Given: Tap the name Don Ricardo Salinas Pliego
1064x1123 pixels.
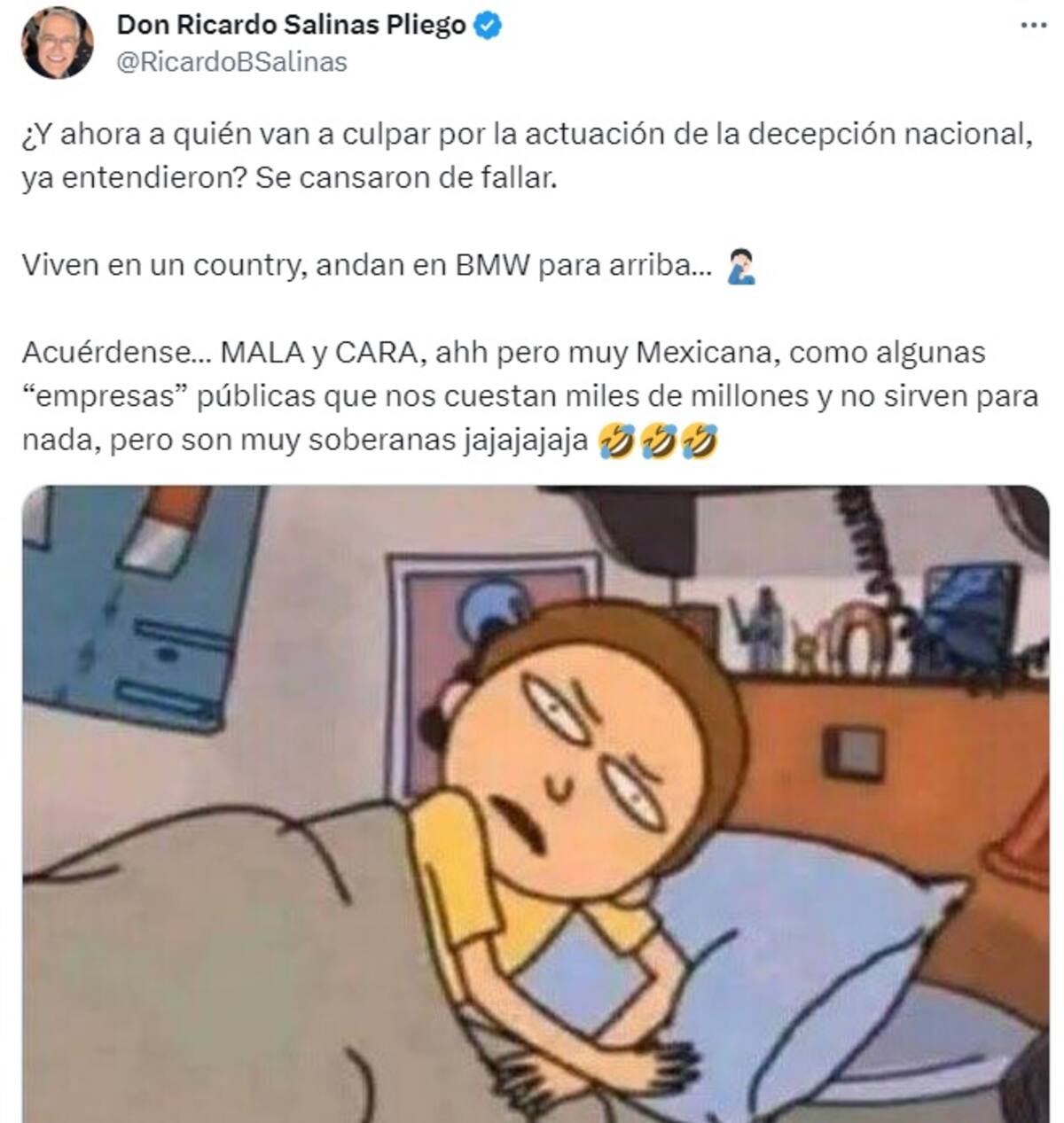Looking at the screenshot, I should (291, 26).
